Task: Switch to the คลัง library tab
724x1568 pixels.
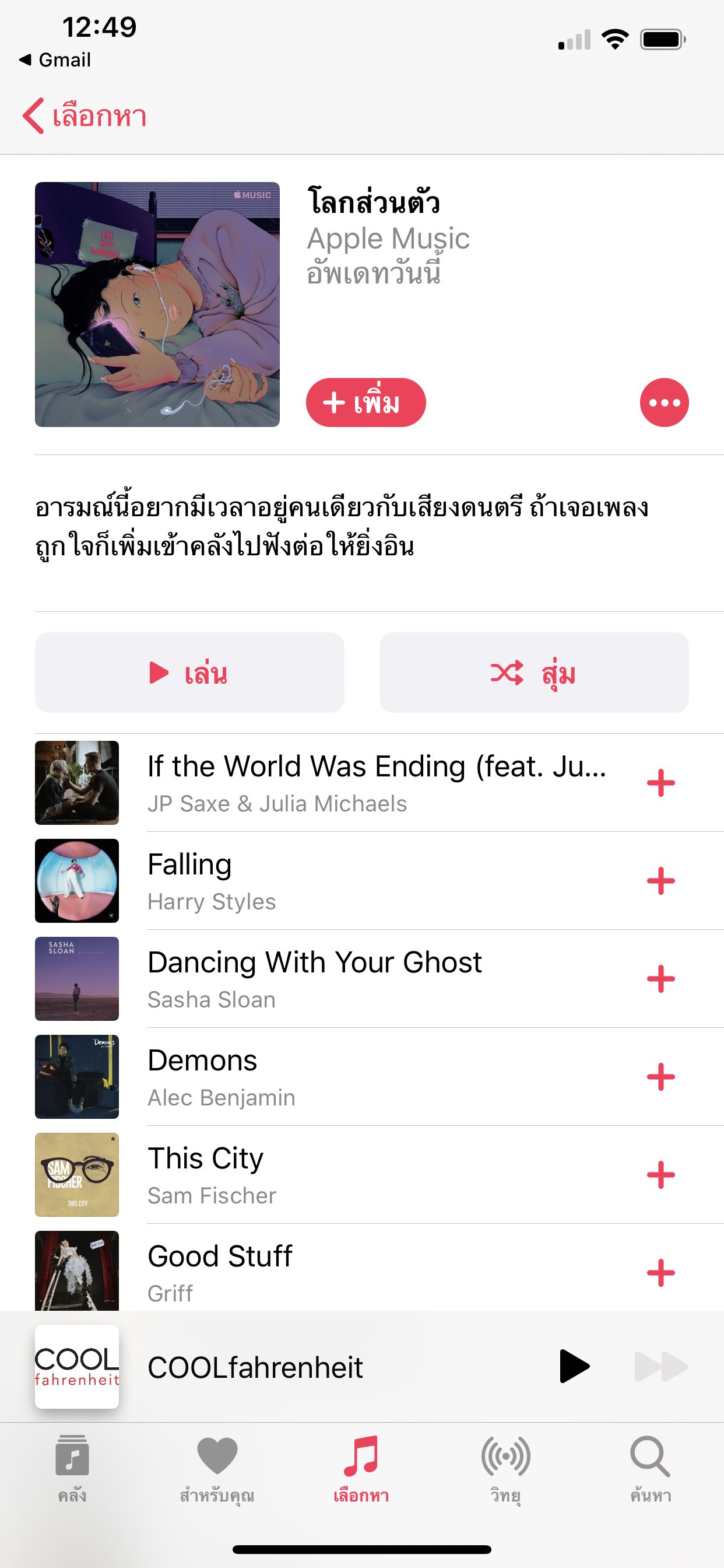Action: (72, 1467)
